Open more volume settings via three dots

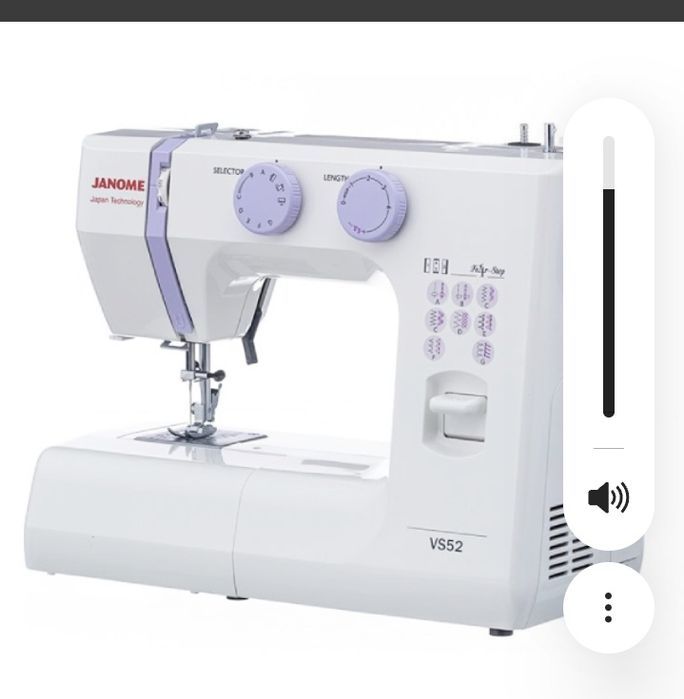tap(608, 607)
